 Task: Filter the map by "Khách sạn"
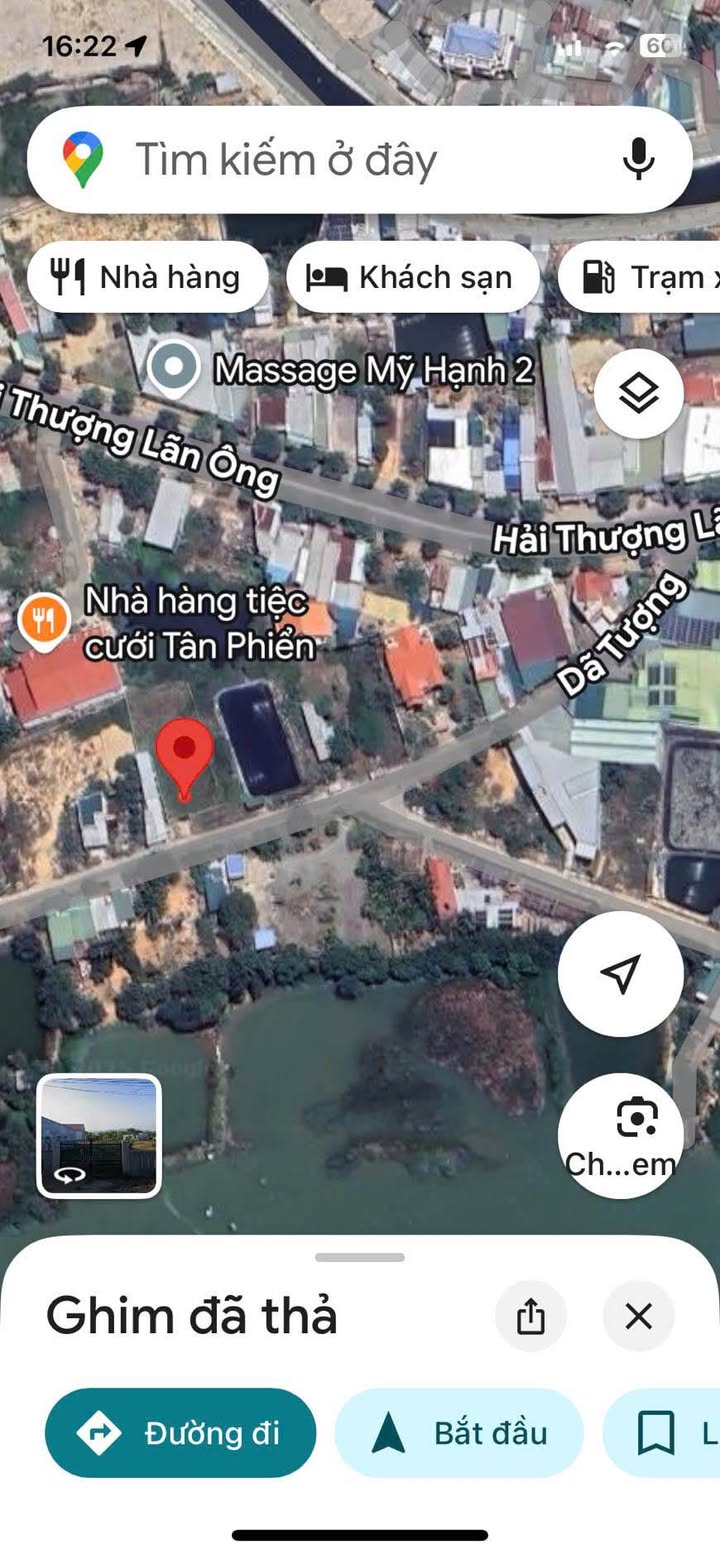coord(413,277)
